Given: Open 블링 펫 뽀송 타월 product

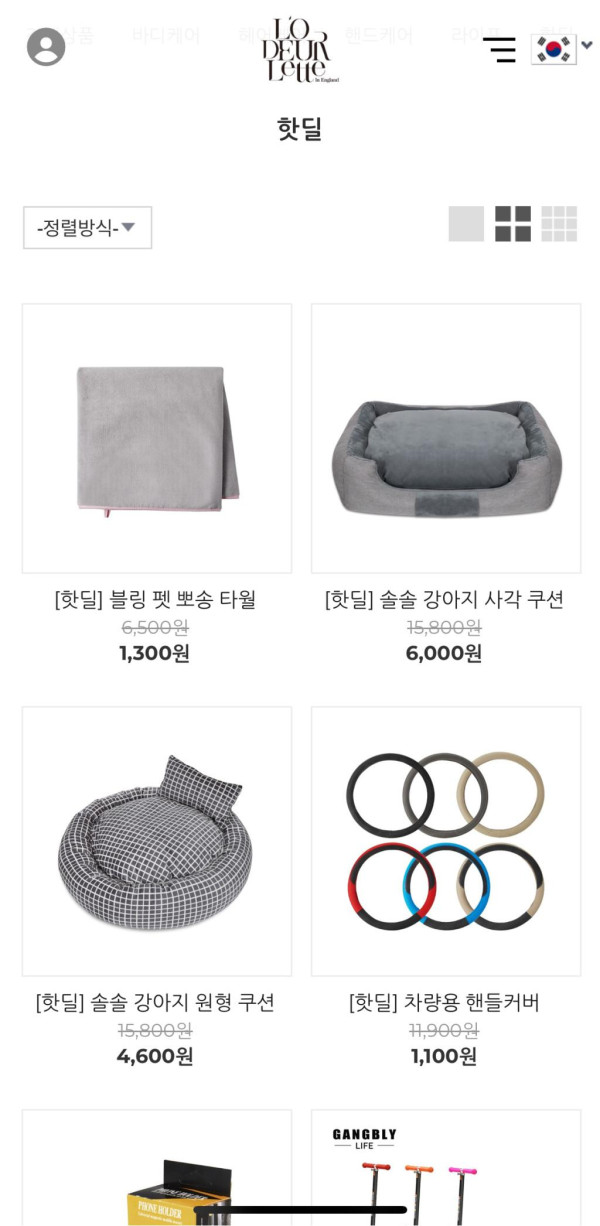Looking at the screenshot, I should pos(157,439).
